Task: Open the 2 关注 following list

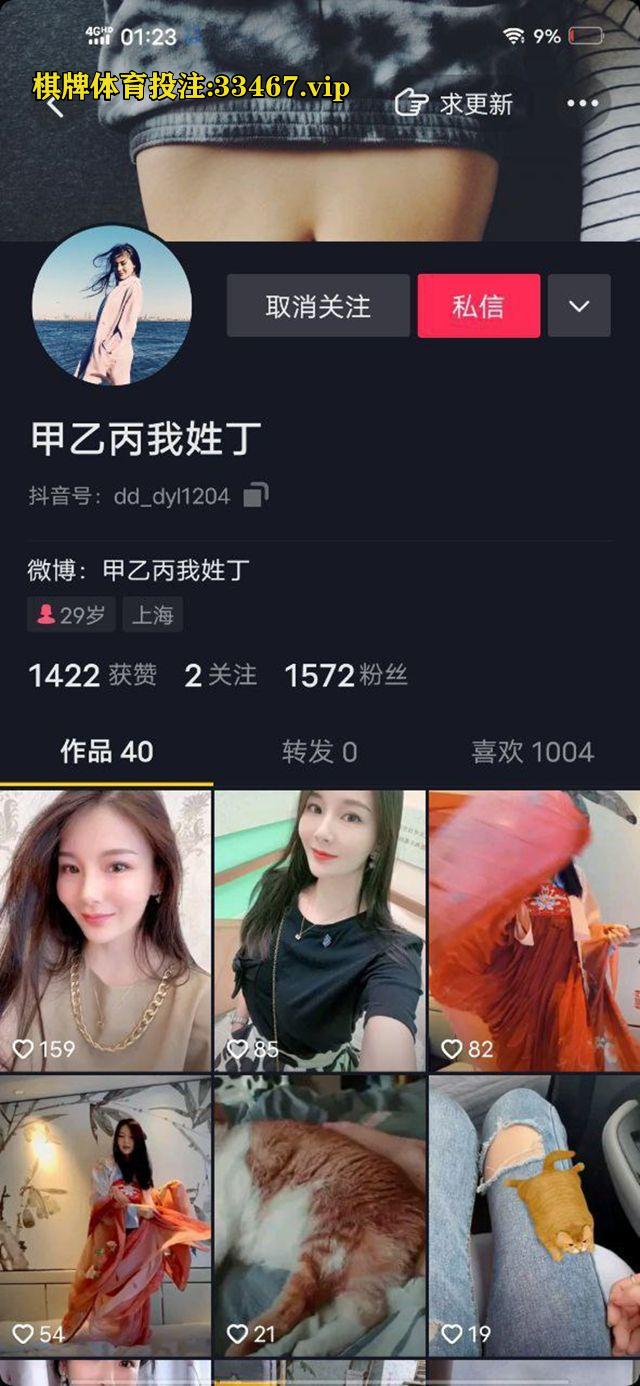Action: (220, 676)
